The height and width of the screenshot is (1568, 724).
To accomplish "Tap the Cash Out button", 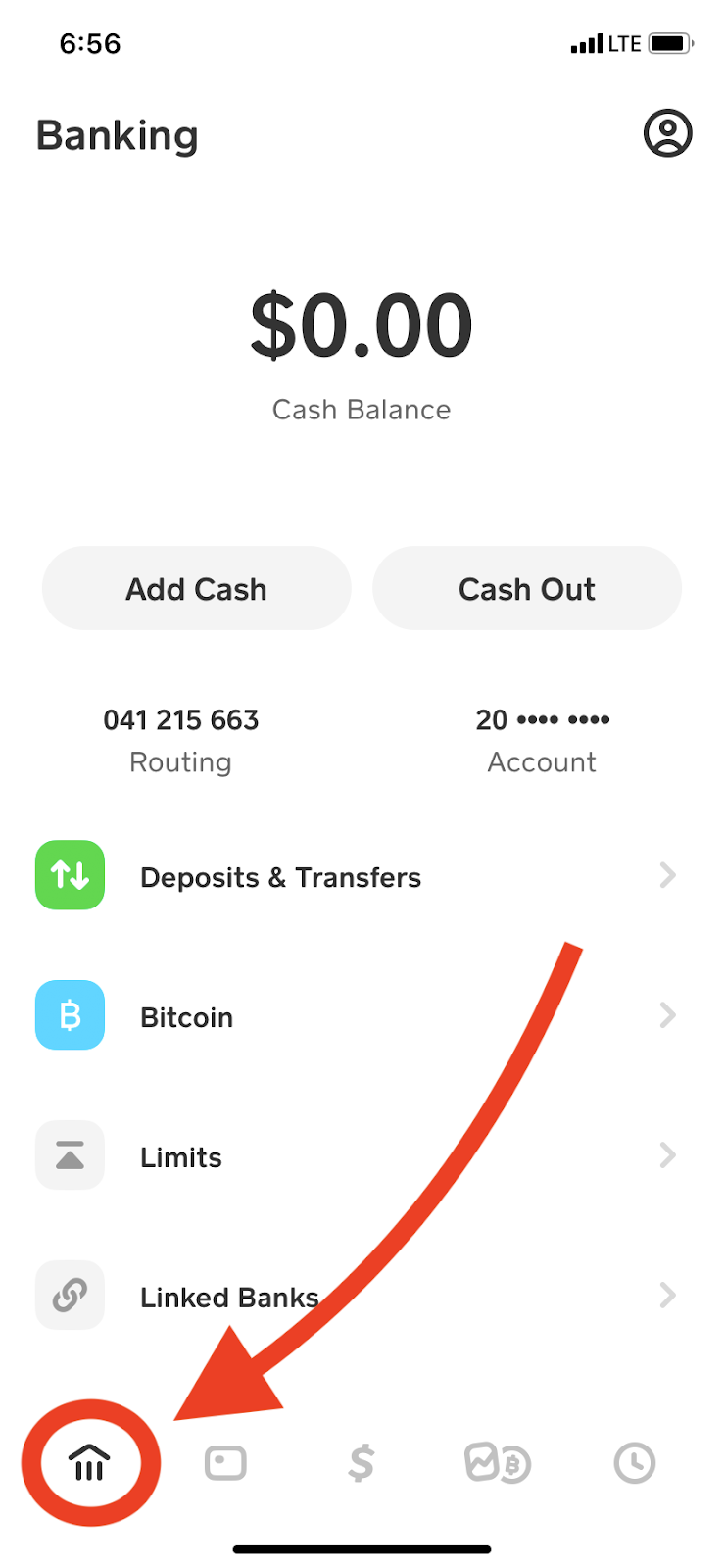I will click(x=526, y=589).
